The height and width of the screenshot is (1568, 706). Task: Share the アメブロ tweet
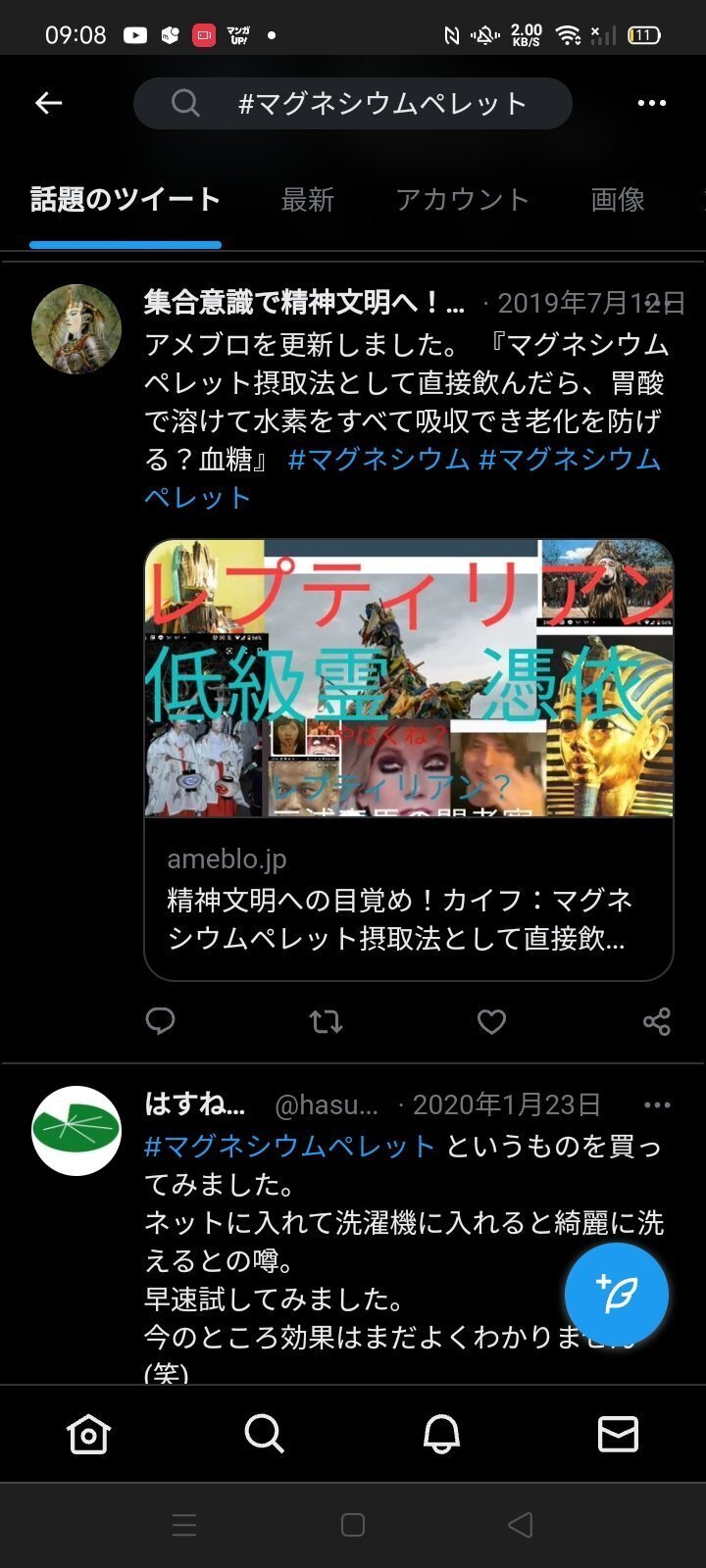tap(656, 1021)
